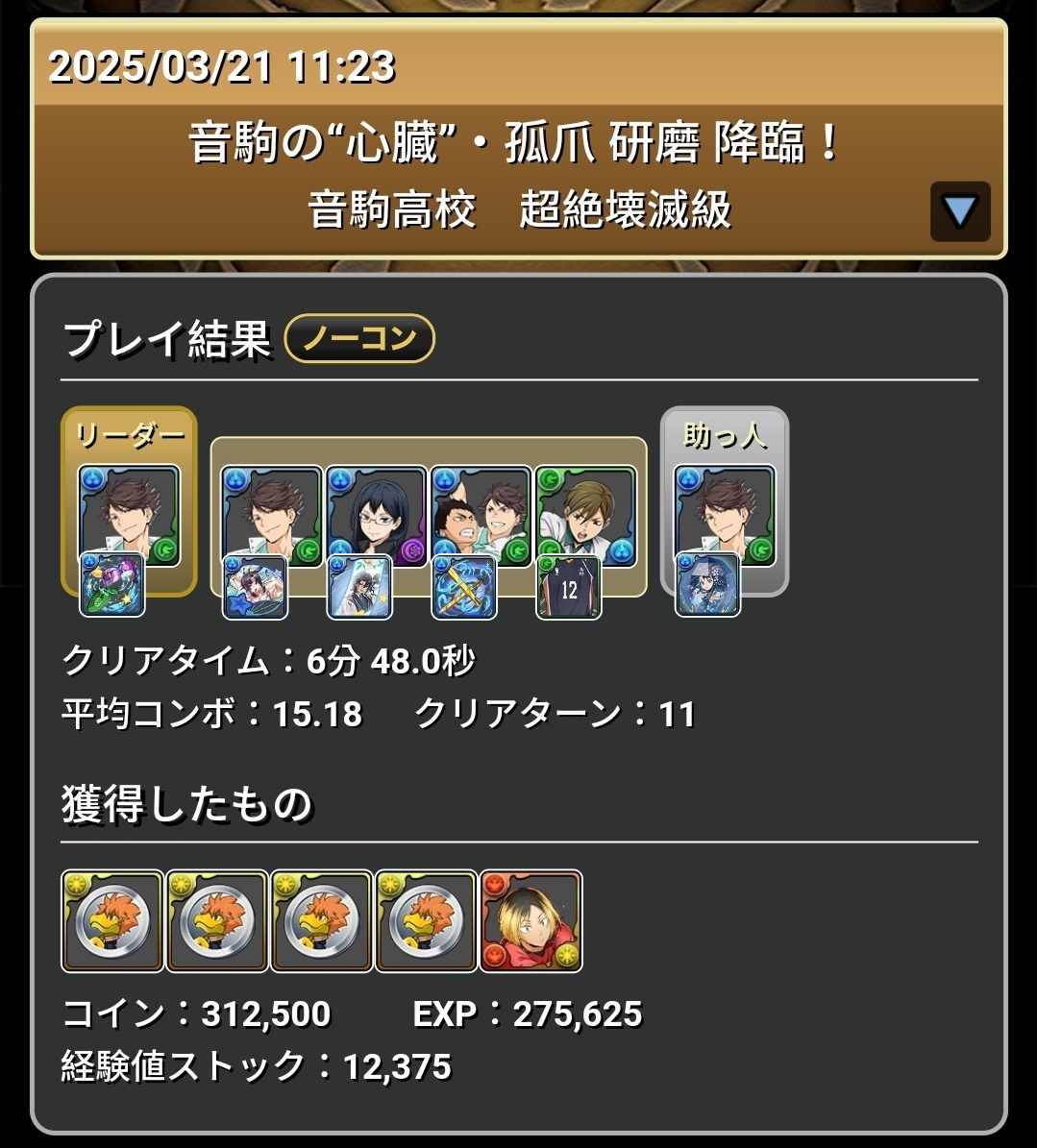The image size is (1037, 1148).
Task: Open the dropped Kenma monster reward
Action: pos(531,921)
